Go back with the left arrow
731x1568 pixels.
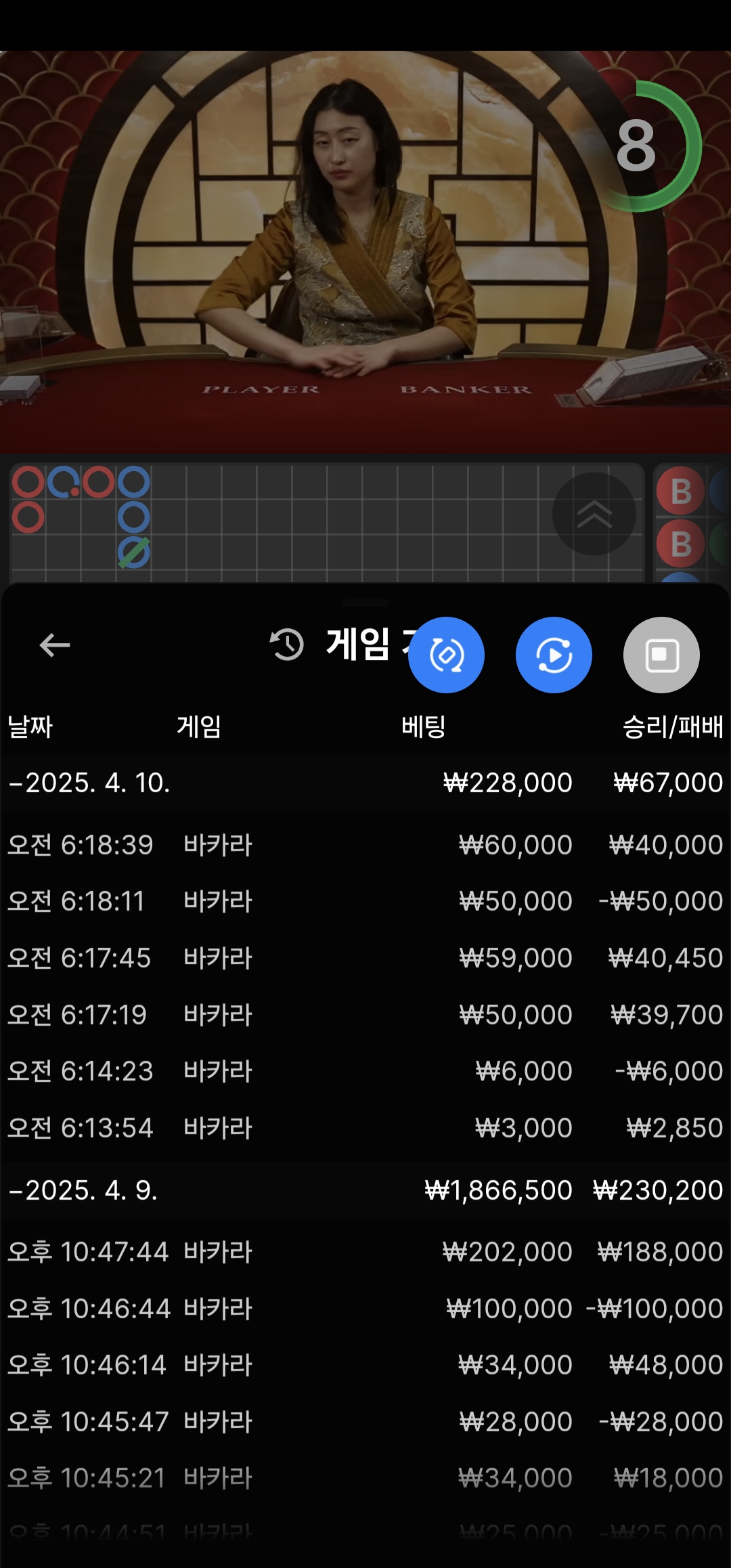click(55, 645)
